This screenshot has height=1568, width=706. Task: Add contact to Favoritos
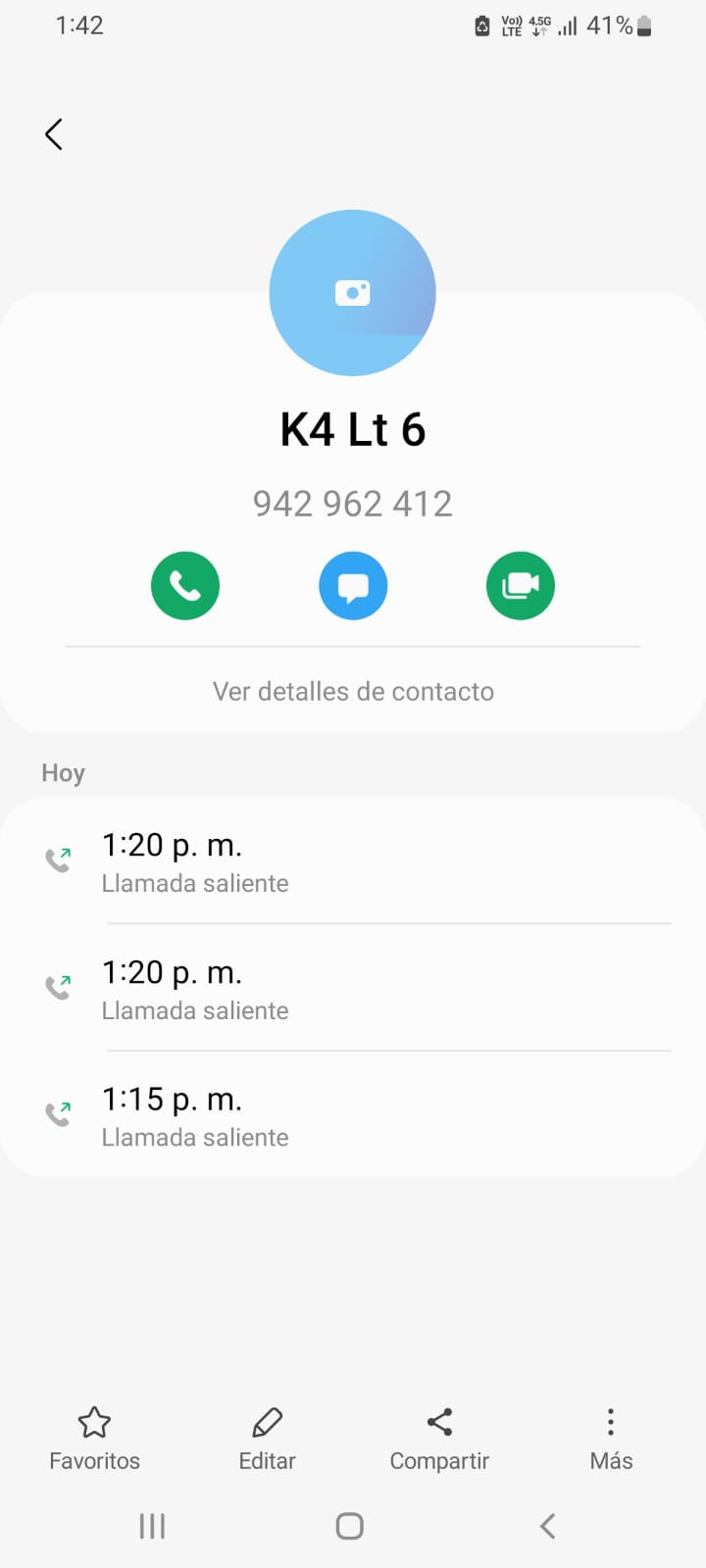coord(94,1439)
